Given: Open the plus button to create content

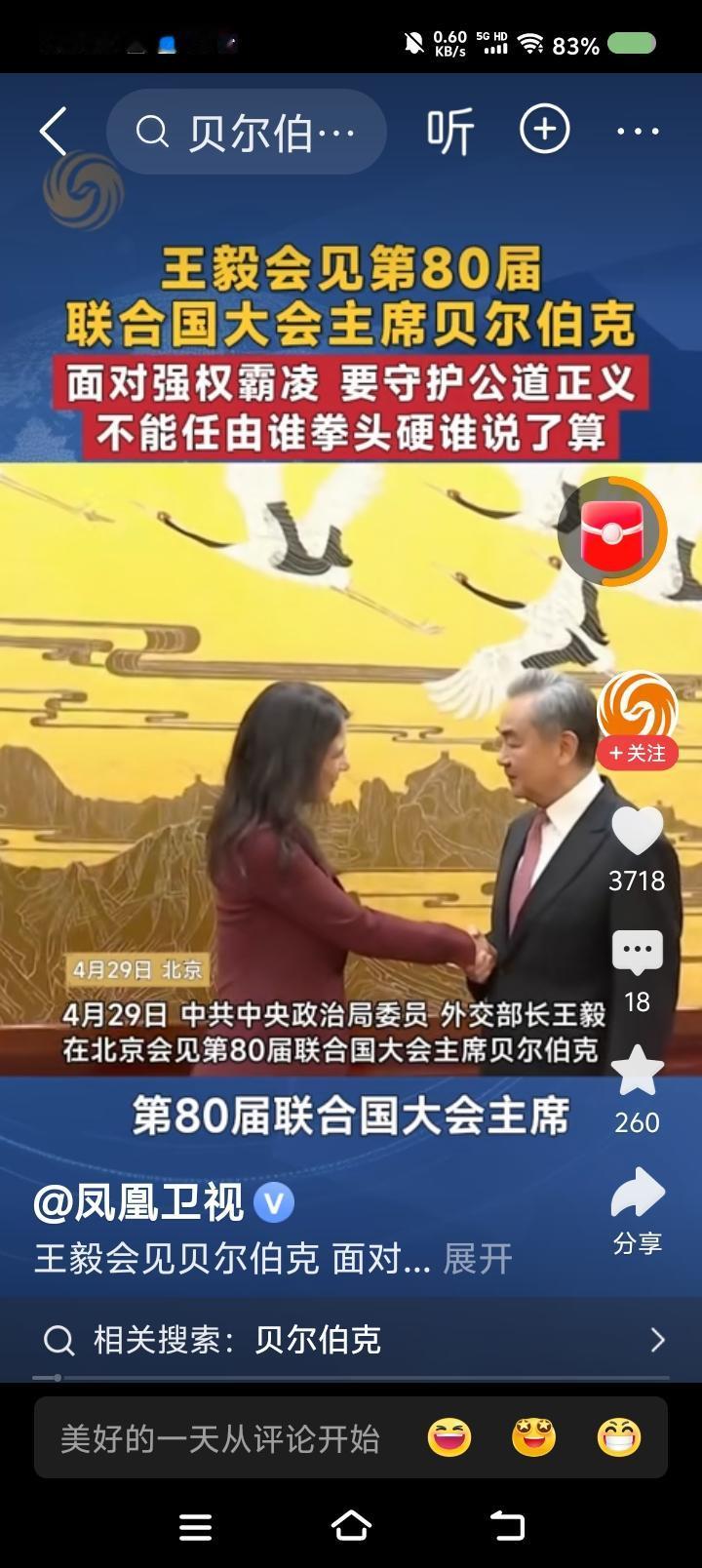Looking at the screenshot, I should coord(546,129).
